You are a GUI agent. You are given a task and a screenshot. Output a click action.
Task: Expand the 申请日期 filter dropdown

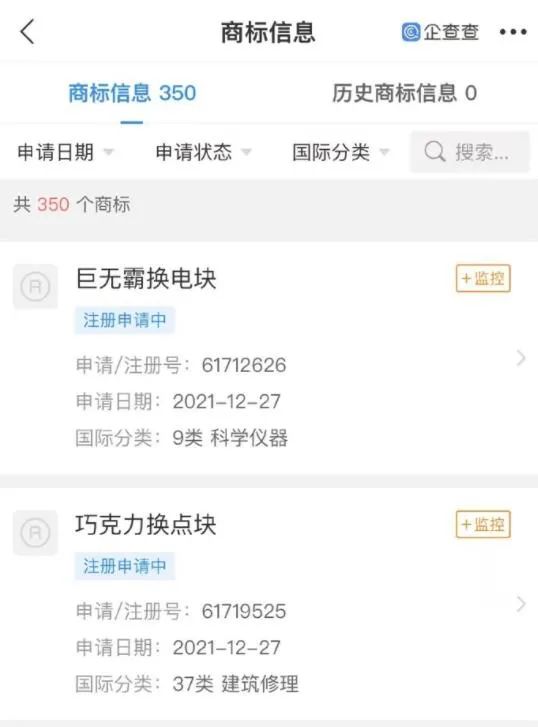[x=65, y=152]
